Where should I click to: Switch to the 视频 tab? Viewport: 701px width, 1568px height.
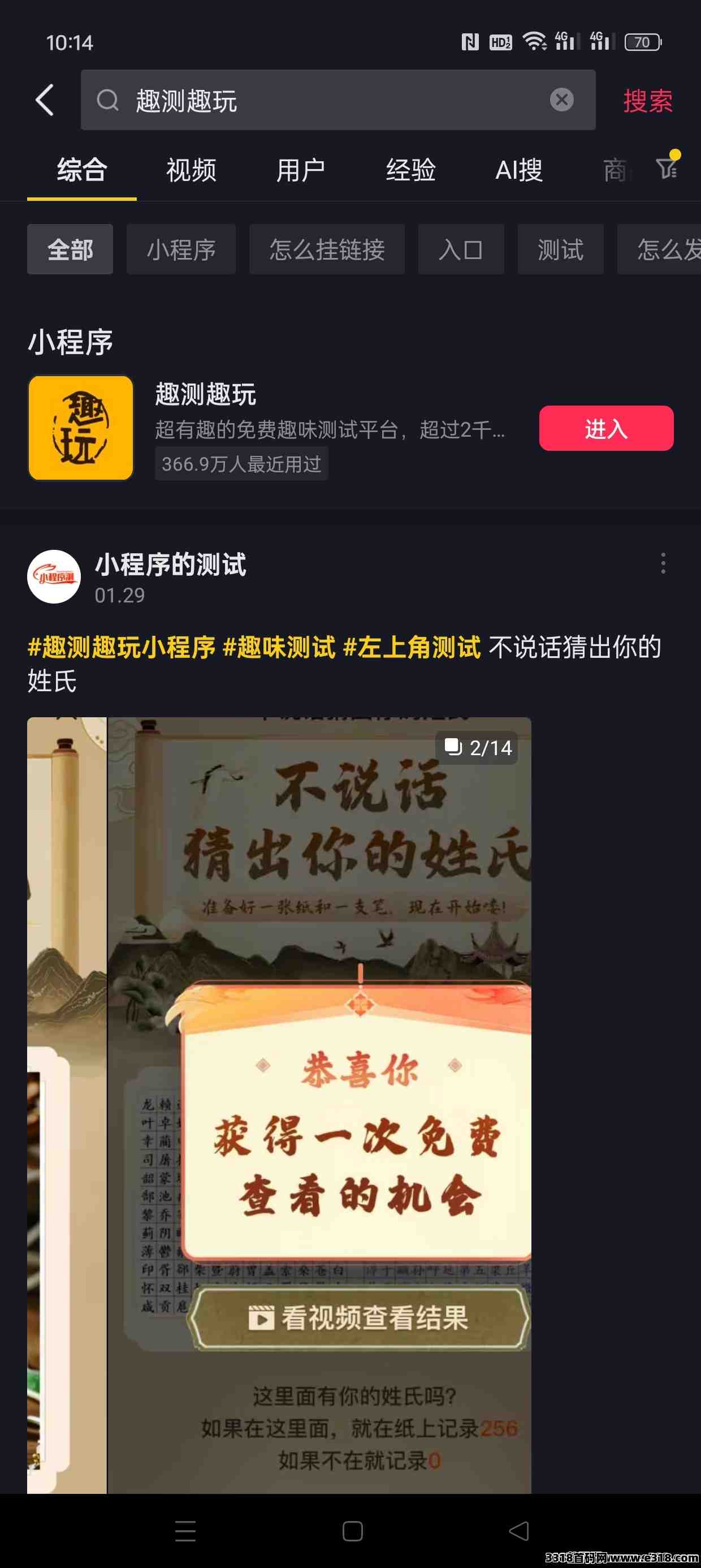point(191,170)
